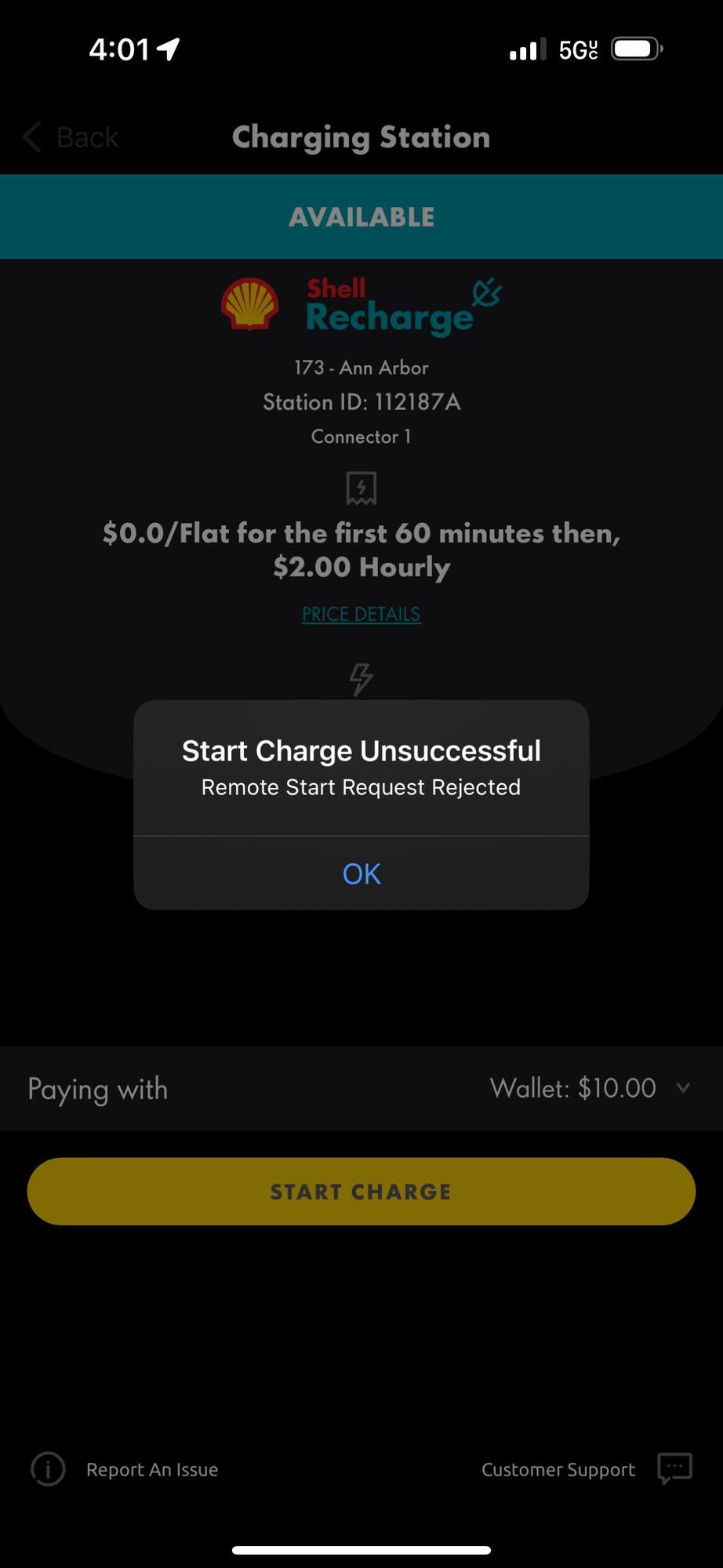This screenshot has width=723, height=1568.
Task: Go back from Charging Station
Action: [x=71, y=137]
